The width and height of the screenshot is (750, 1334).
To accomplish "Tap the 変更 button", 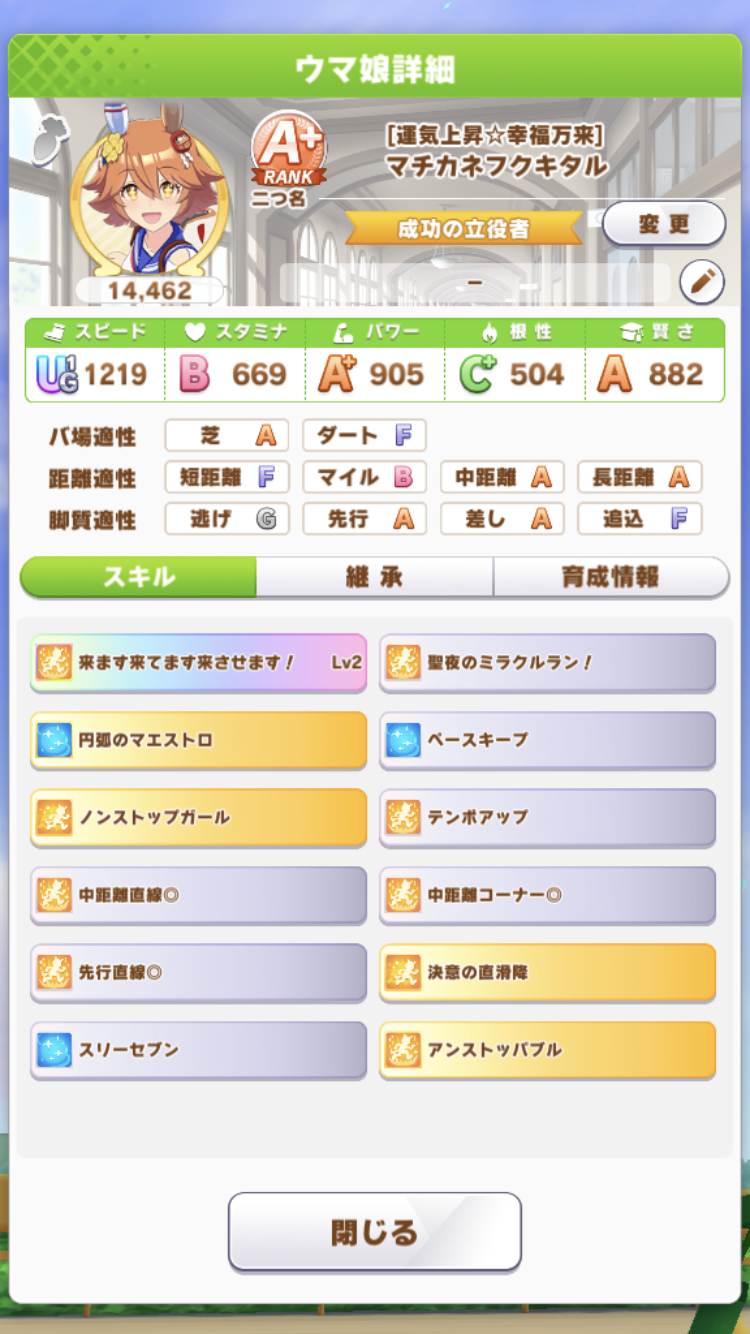I will (x=664, y=223).
